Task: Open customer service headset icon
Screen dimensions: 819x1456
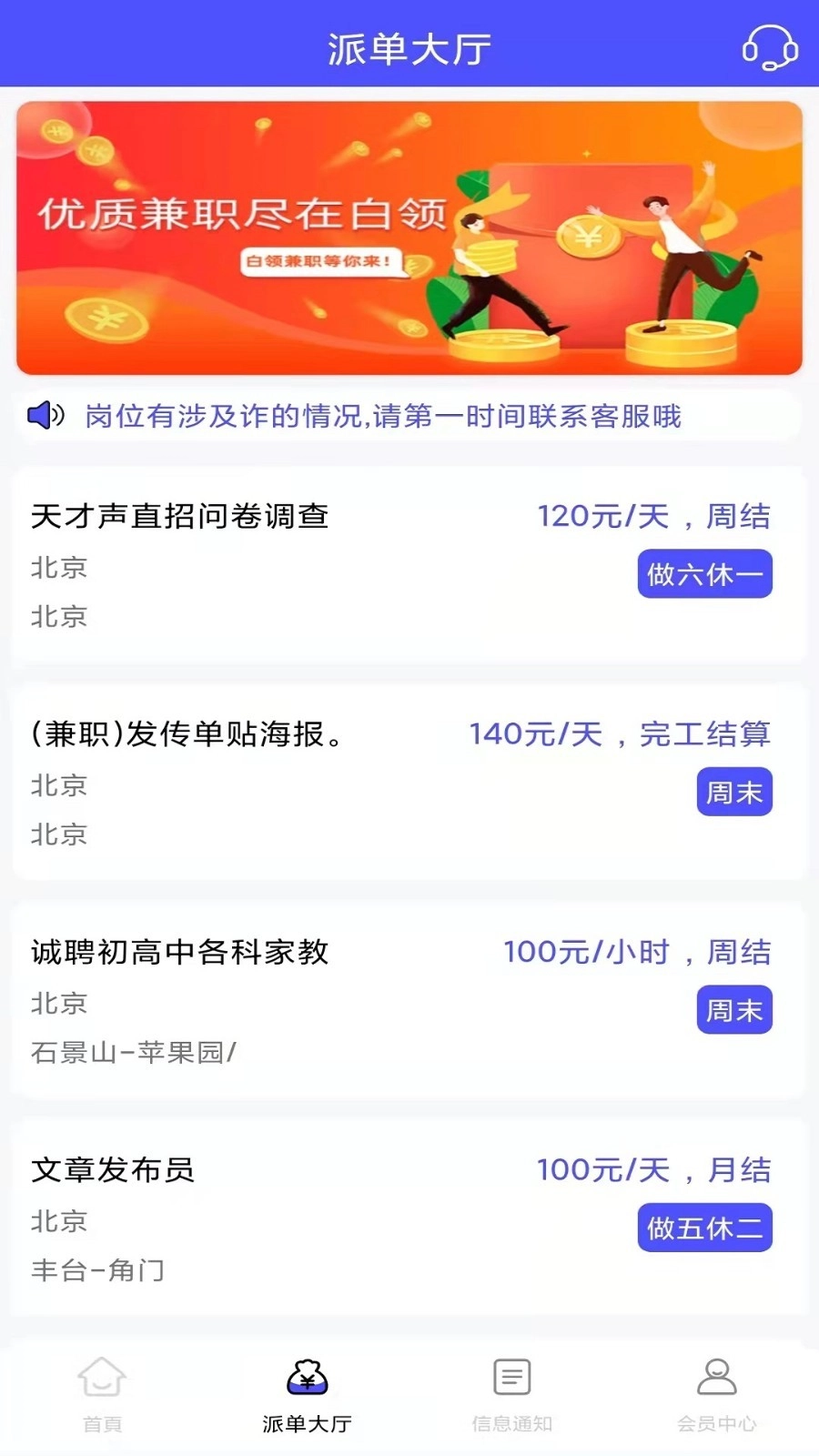Action: [x=769, y=47]
